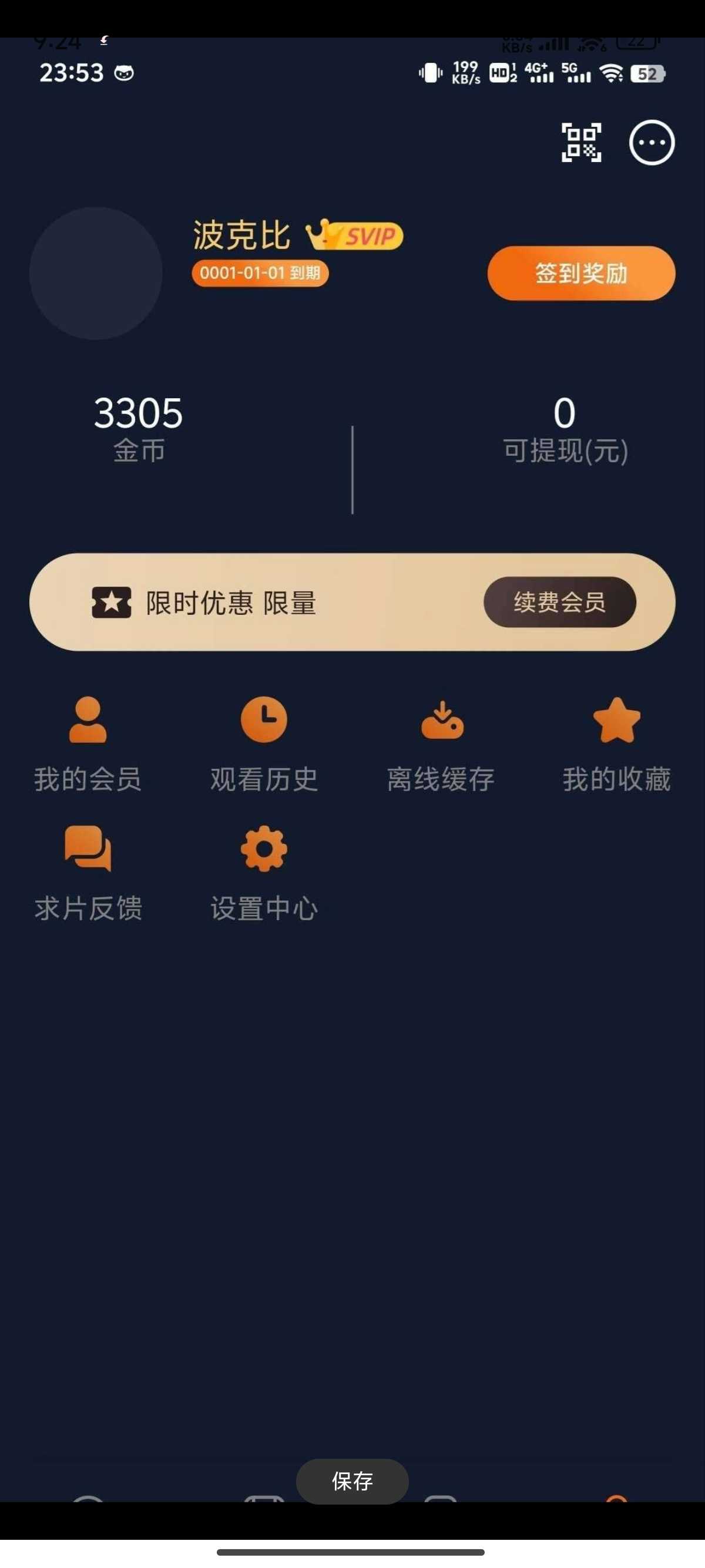This screenshot has width=705, height=1568.
Task: Open the 可提现(元) withdrawable balance
Action: (x=565, y=429)
